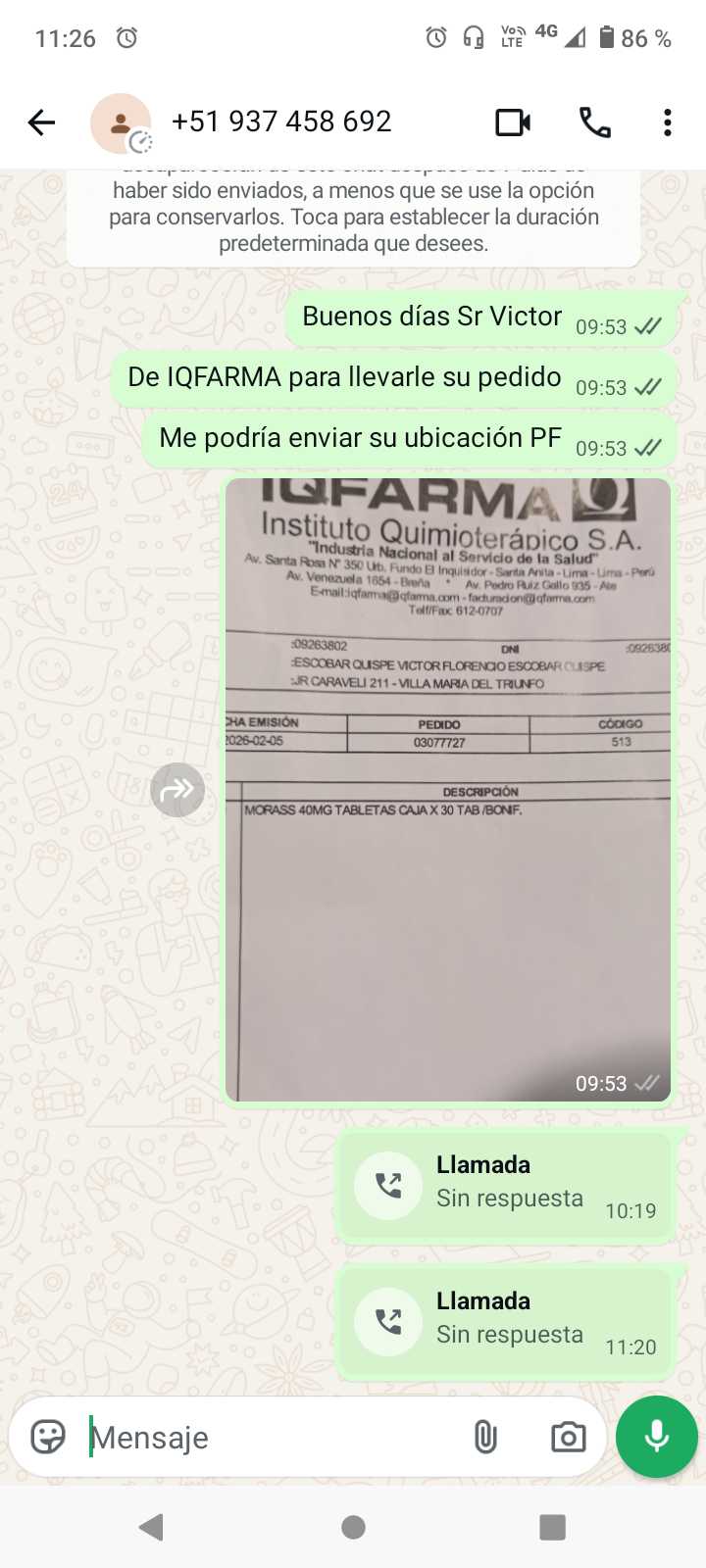
Task: Open the emoji and sticker picker
Action: click(x=48, y=1437)
